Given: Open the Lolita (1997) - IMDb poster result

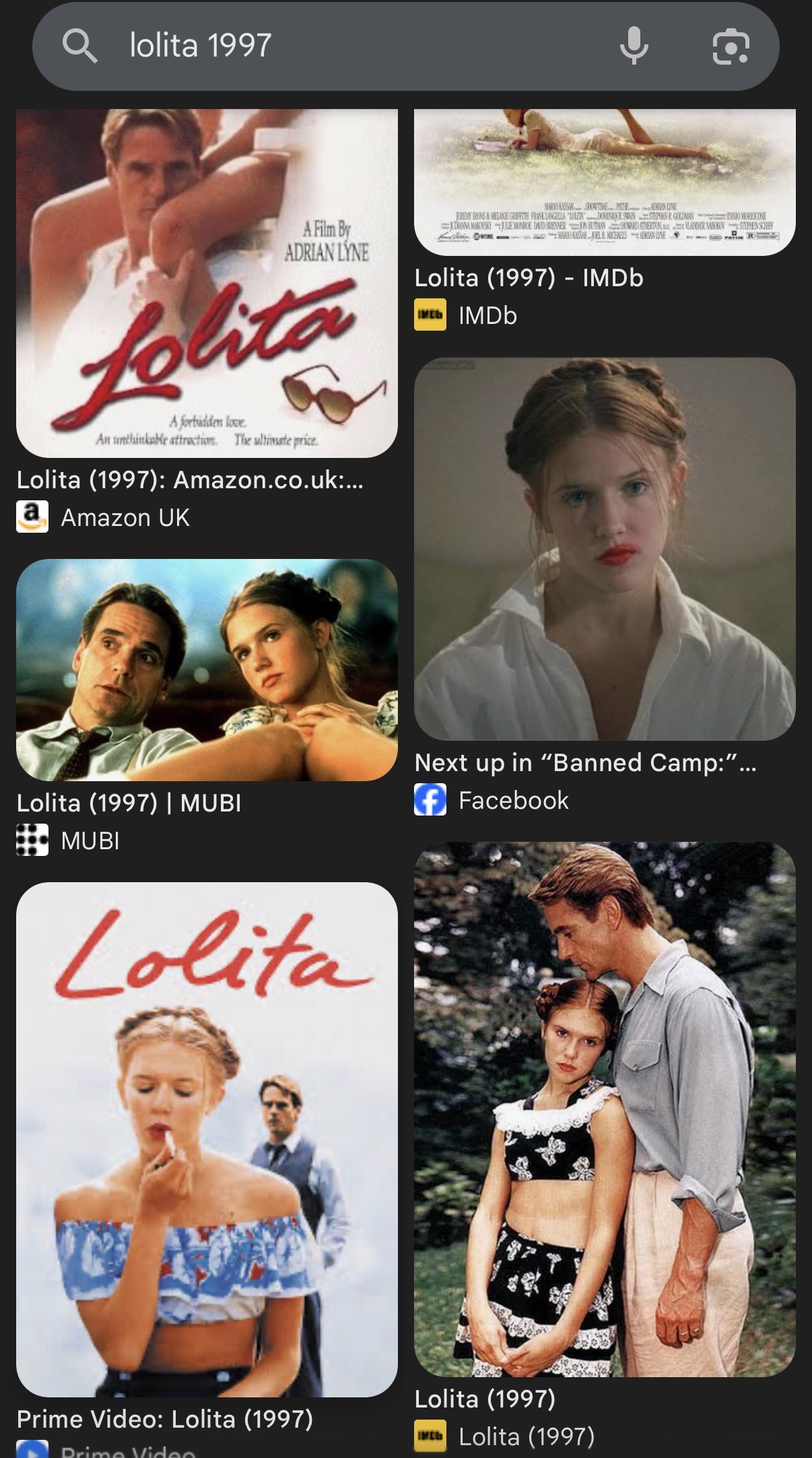Looking at the screenshot, I should (x=605, y=182).
